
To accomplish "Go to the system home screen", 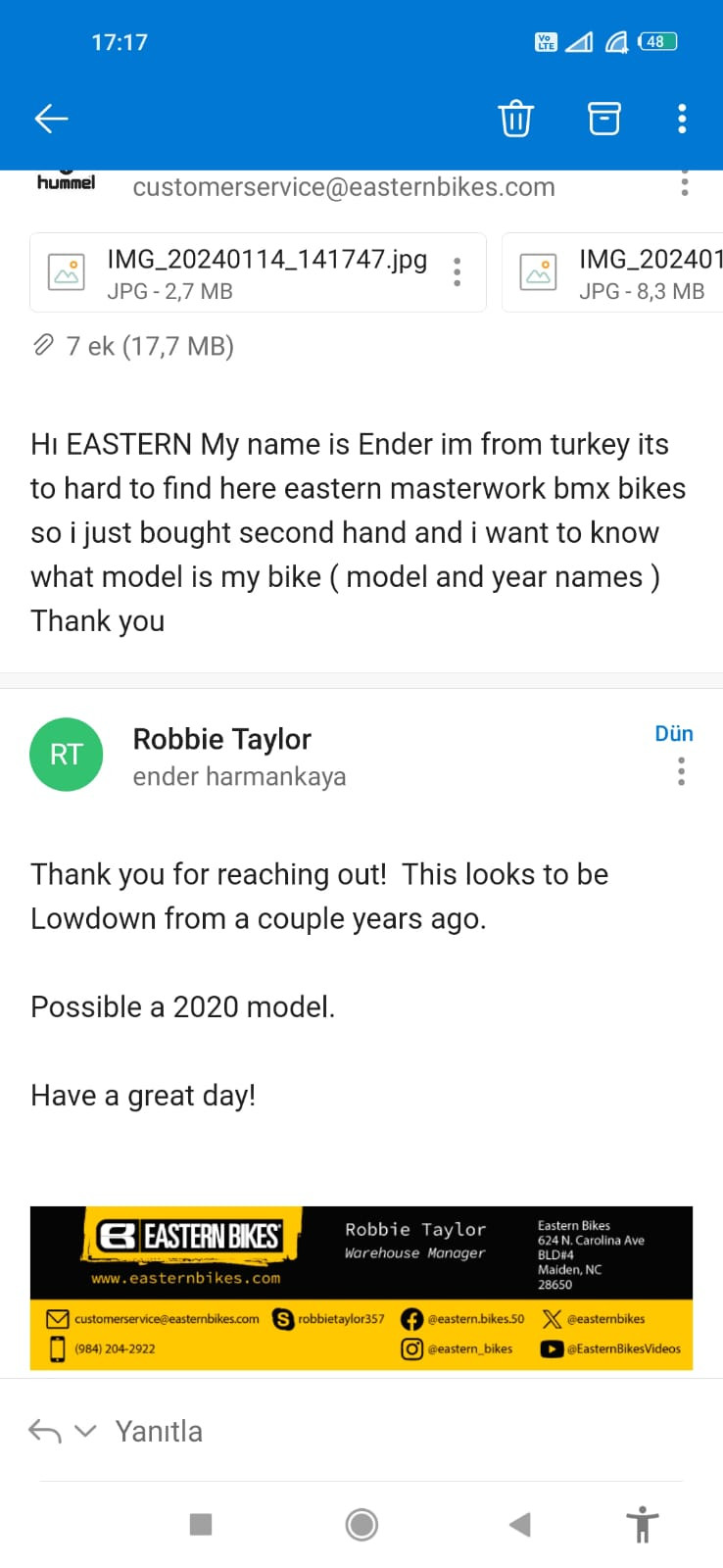I will point(361,1524).
